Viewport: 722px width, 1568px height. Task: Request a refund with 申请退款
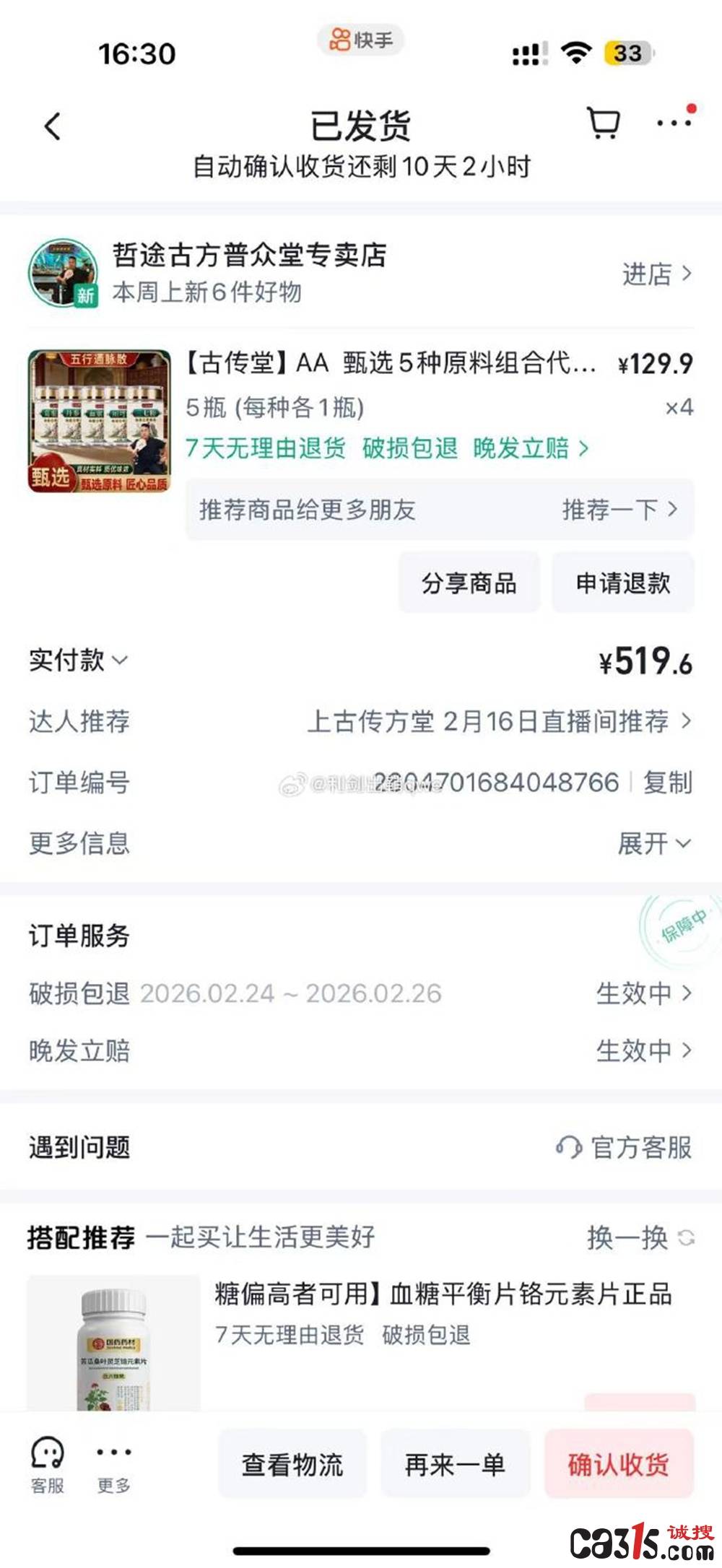(622, 583)
